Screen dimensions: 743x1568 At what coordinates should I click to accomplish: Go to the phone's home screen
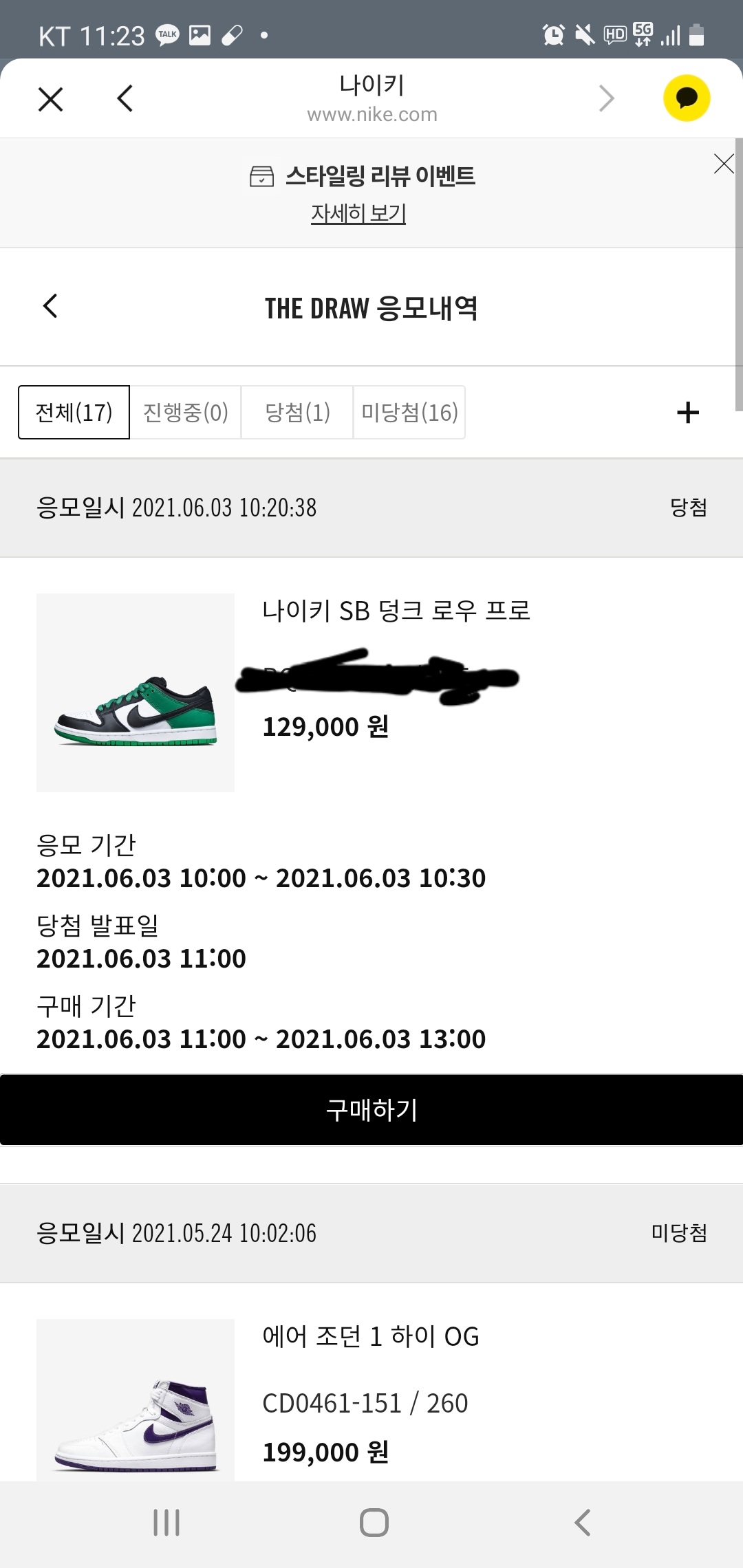coord(374,1523)
